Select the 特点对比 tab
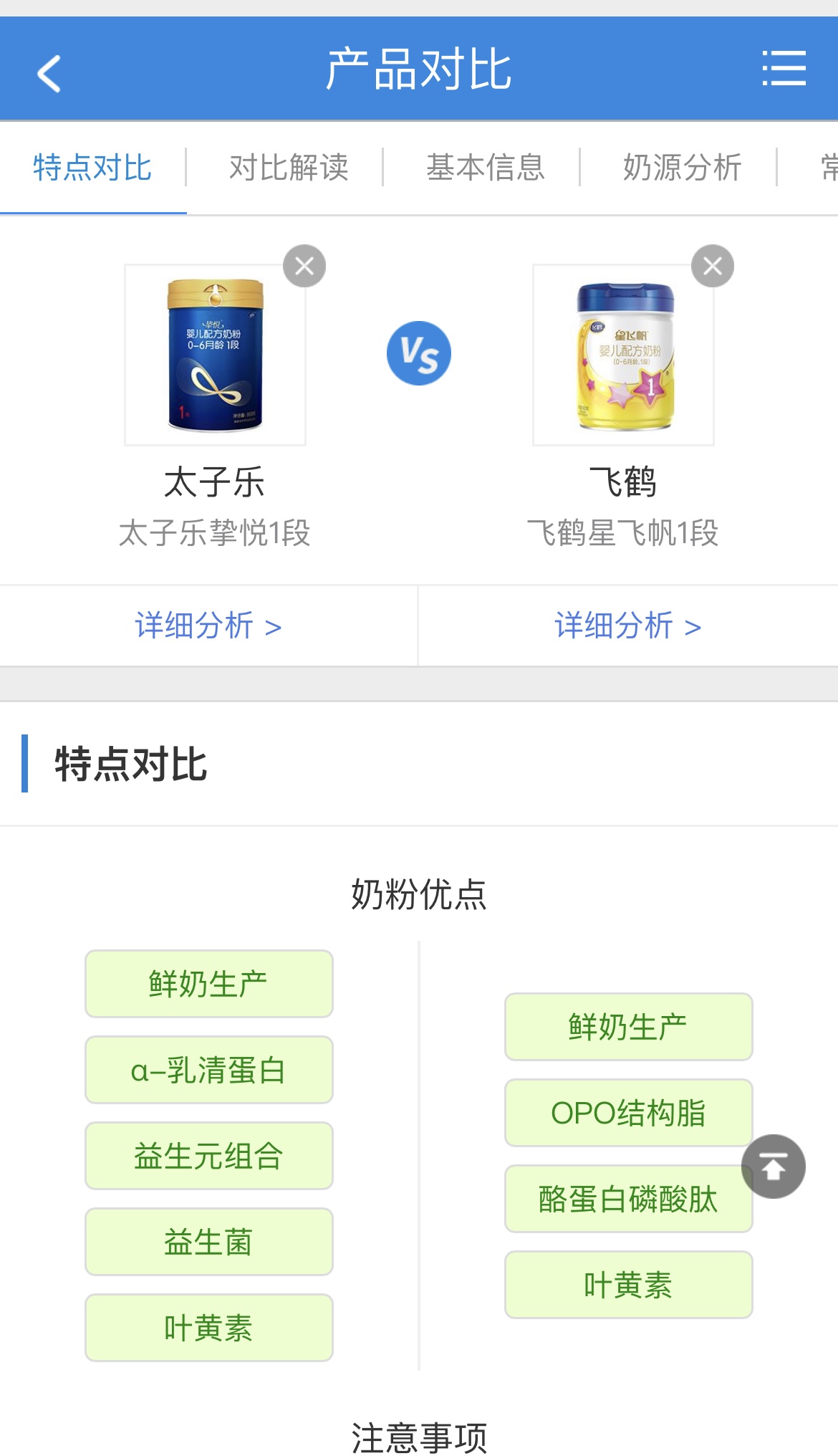Image resolution: width=838 pixels, height=1456 pixels. click(92, 168)
